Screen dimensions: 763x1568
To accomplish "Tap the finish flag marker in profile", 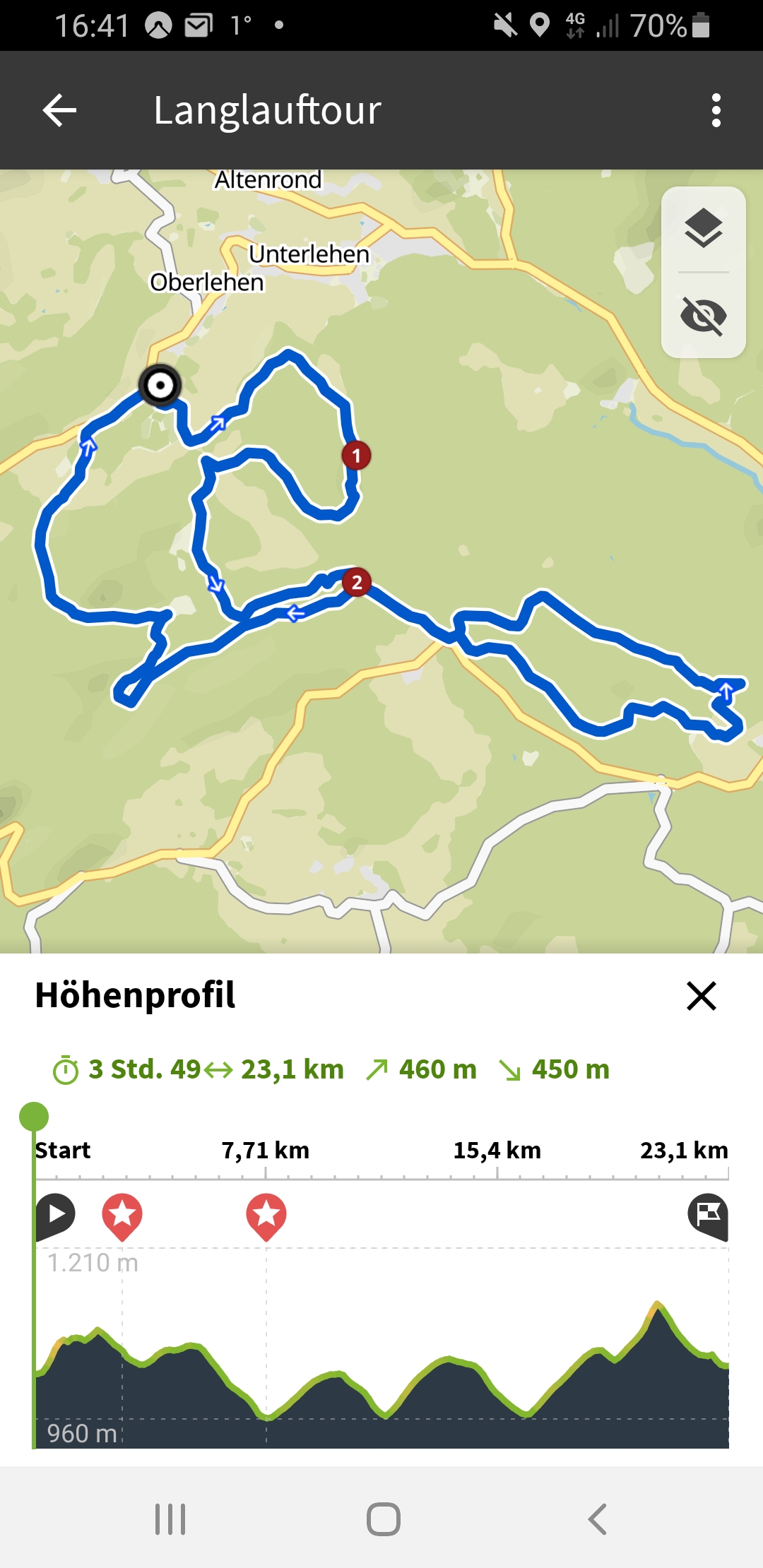I will coord(708,1216).
